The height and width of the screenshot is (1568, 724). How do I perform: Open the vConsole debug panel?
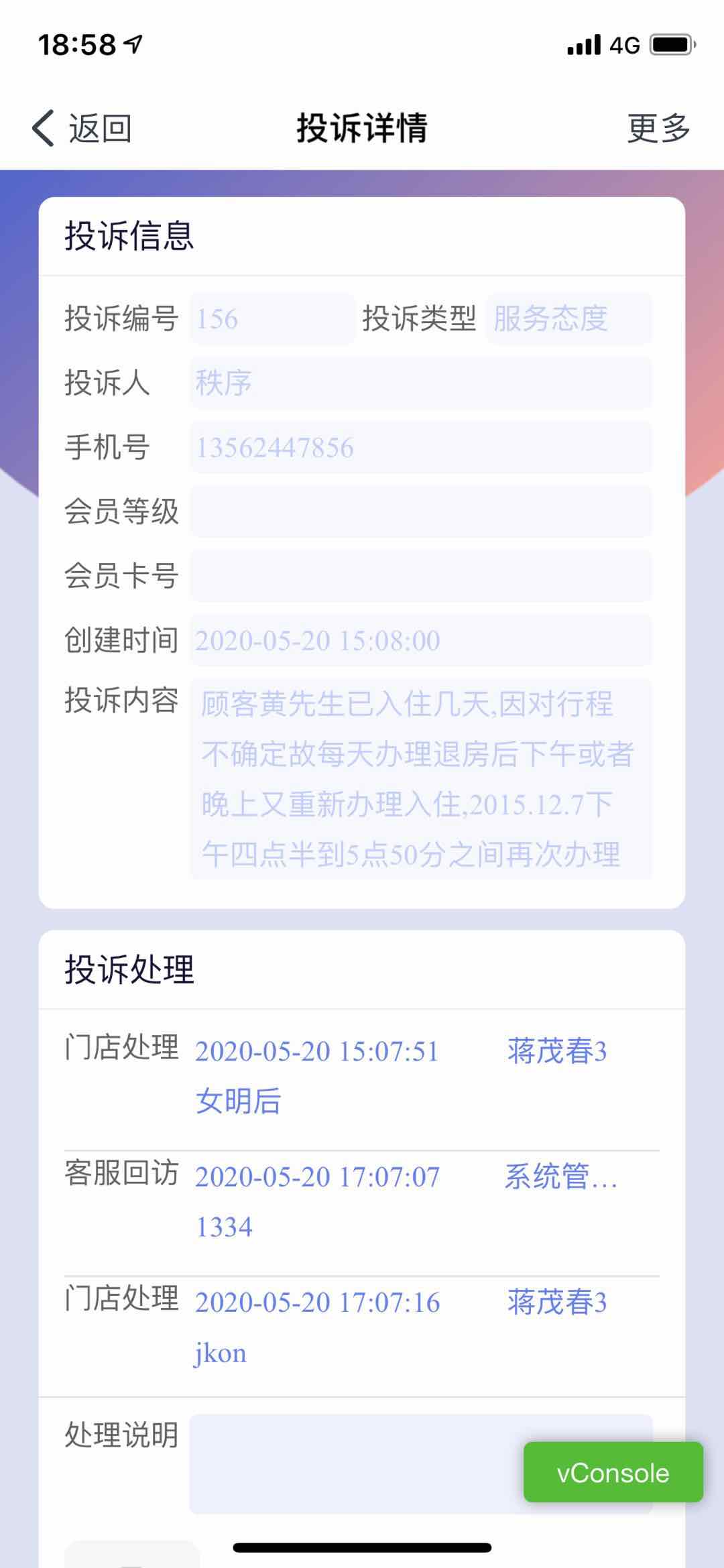tap(613, 1472)
